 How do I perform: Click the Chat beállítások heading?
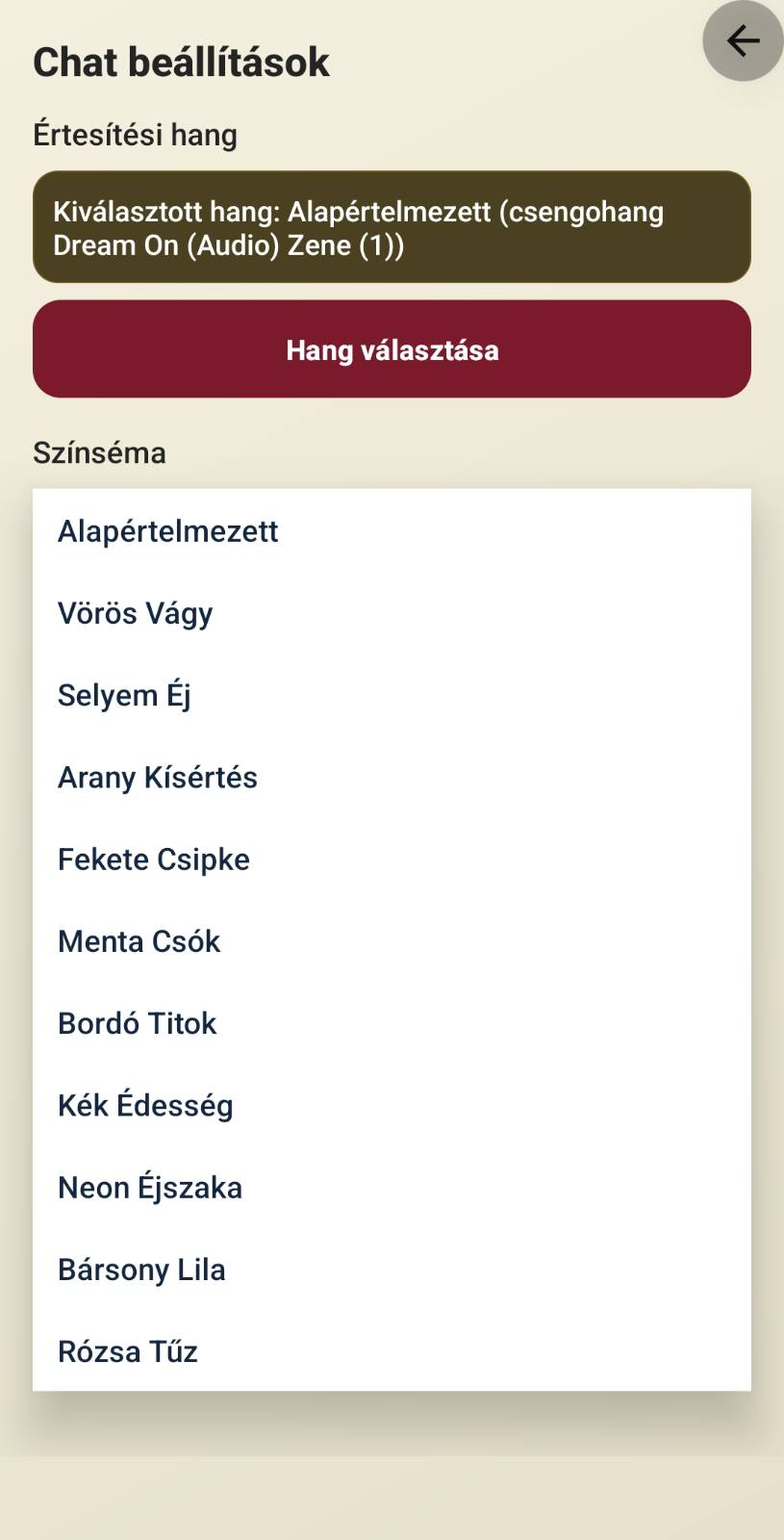(181, 62)
